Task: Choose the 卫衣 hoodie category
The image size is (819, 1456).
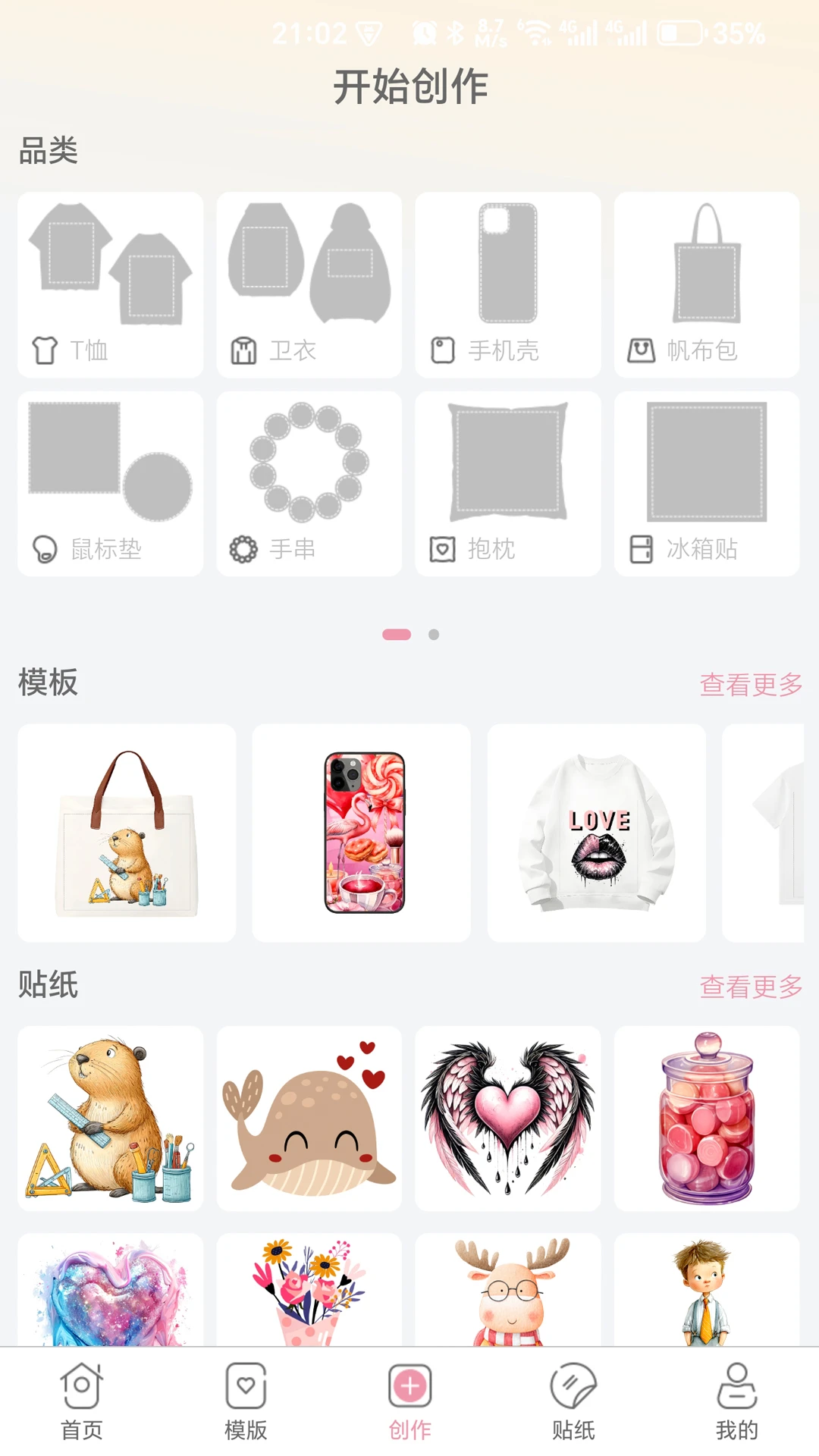Action: coord(309,284)
